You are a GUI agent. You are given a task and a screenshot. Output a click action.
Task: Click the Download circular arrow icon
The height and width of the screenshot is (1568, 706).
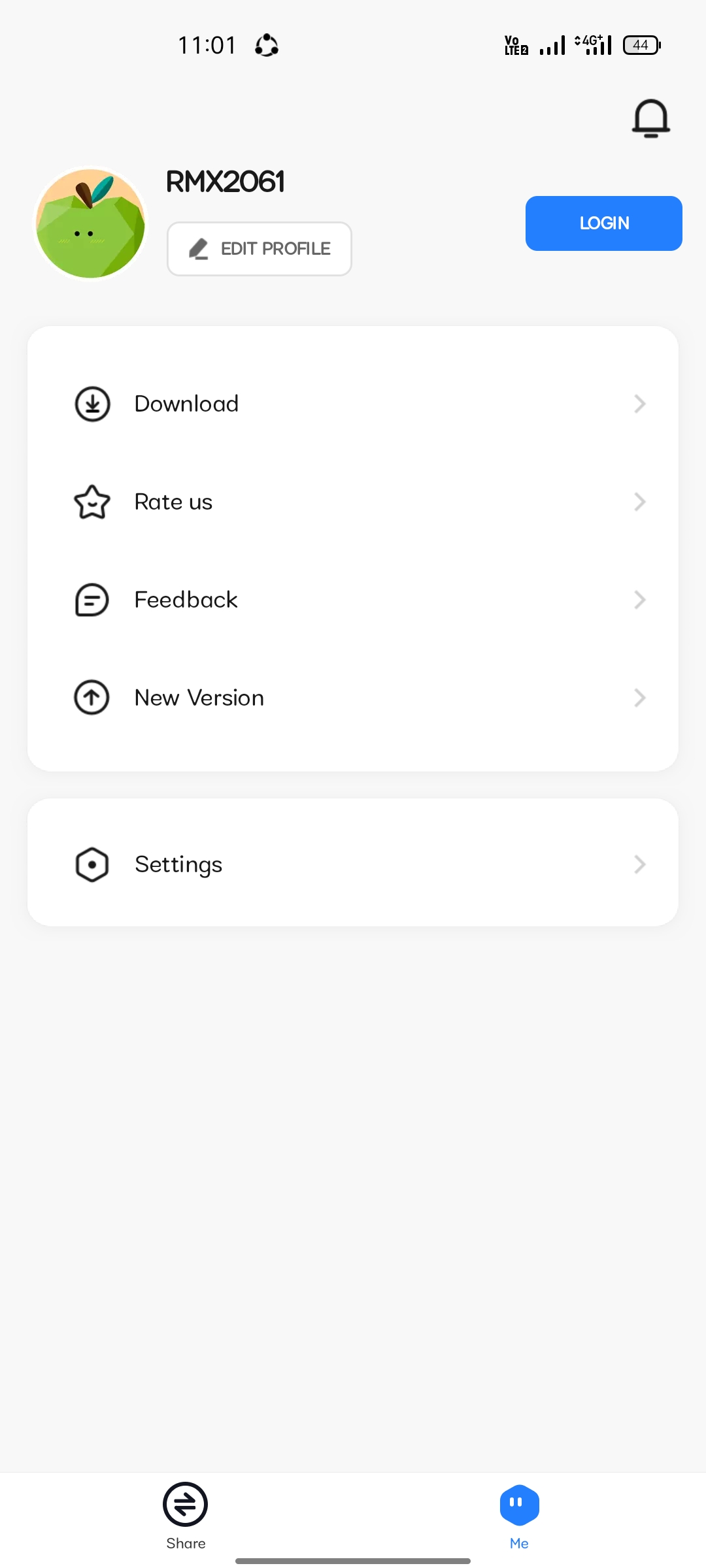pyautogui.click(x=92, y=404)
